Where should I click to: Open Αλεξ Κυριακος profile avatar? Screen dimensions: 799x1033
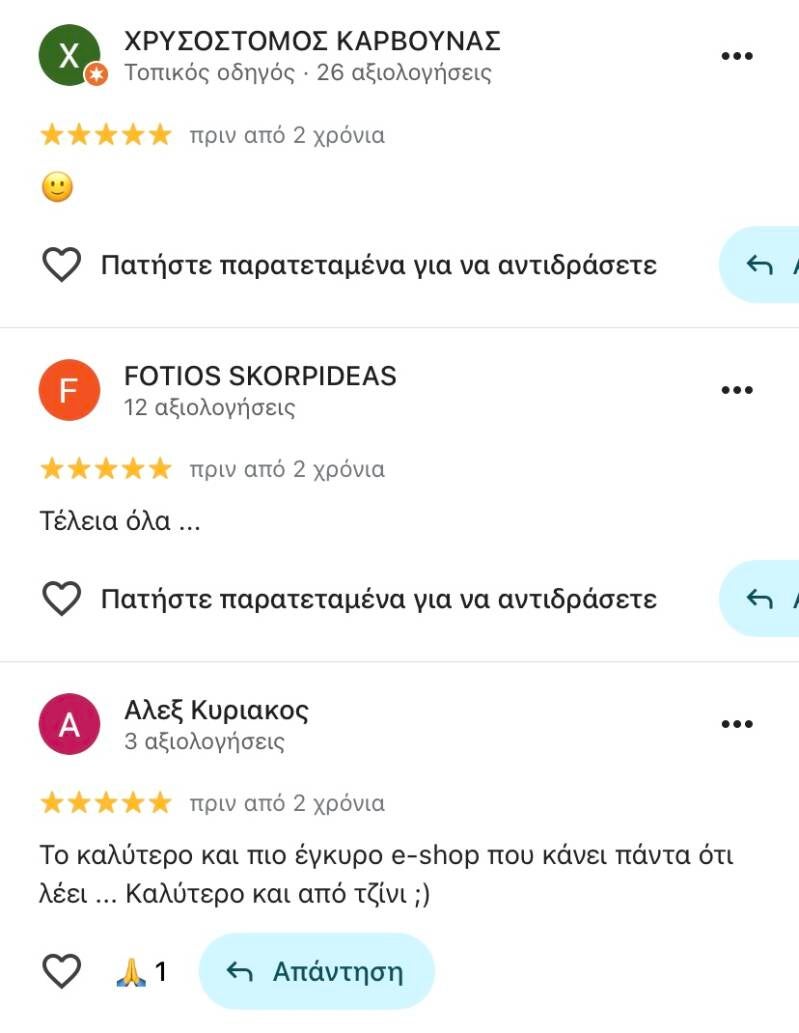tap(69, 724)
